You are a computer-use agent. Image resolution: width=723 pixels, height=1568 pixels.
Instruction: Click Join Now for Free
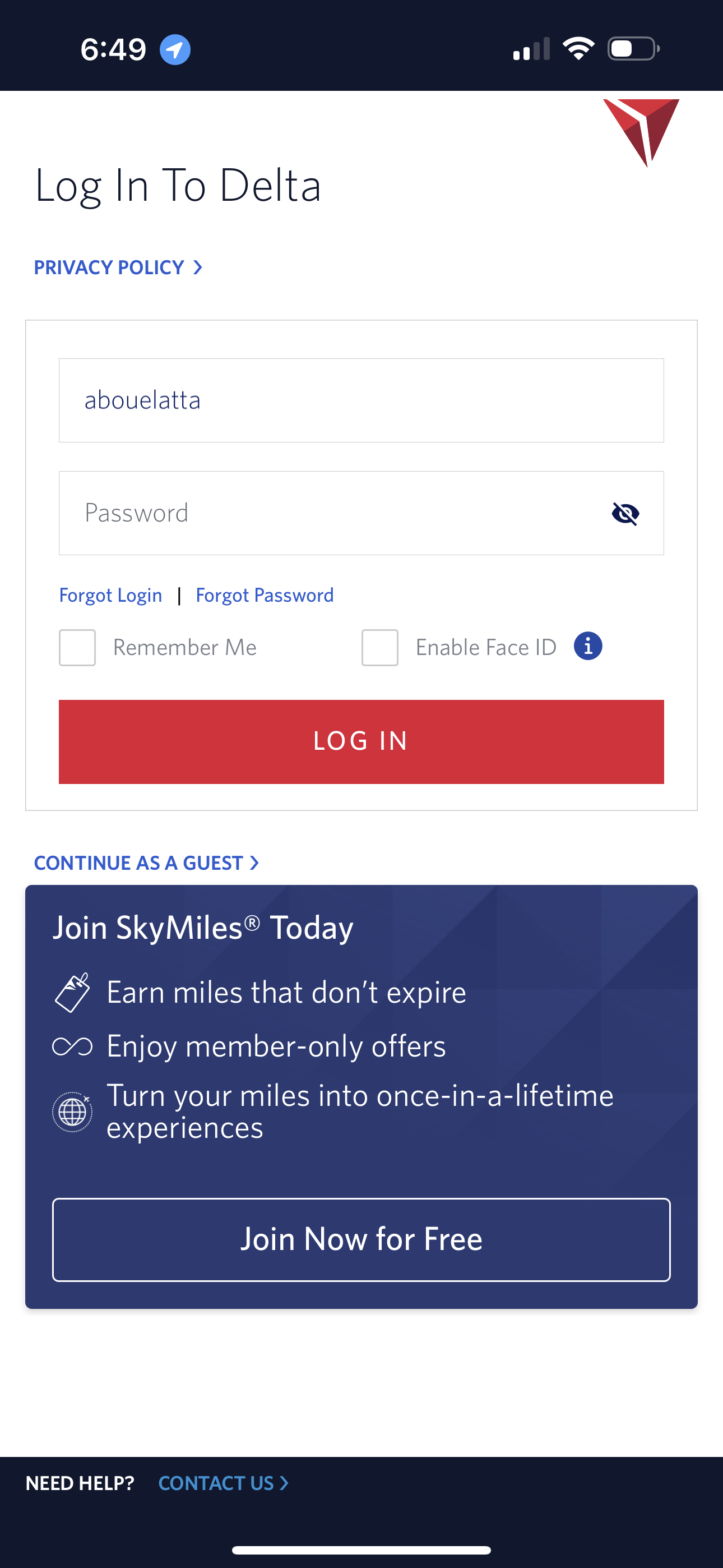click(361, 1239)
